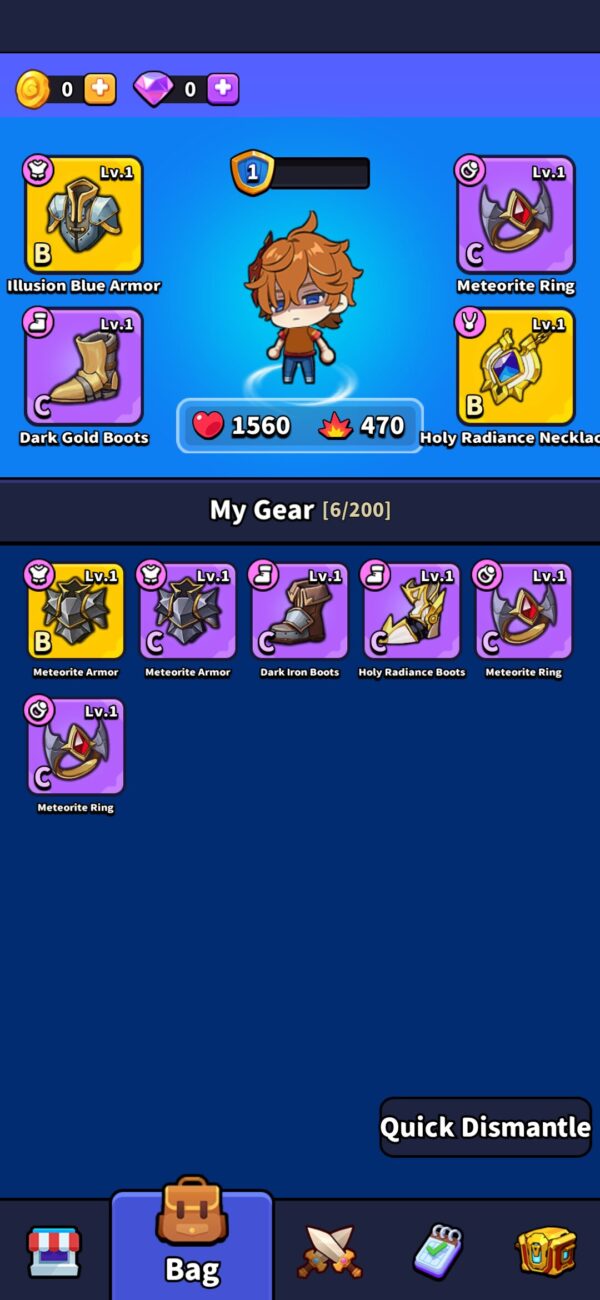
Task: Open the equipped Illusion Blue Armor
Action: pos(84,215)
